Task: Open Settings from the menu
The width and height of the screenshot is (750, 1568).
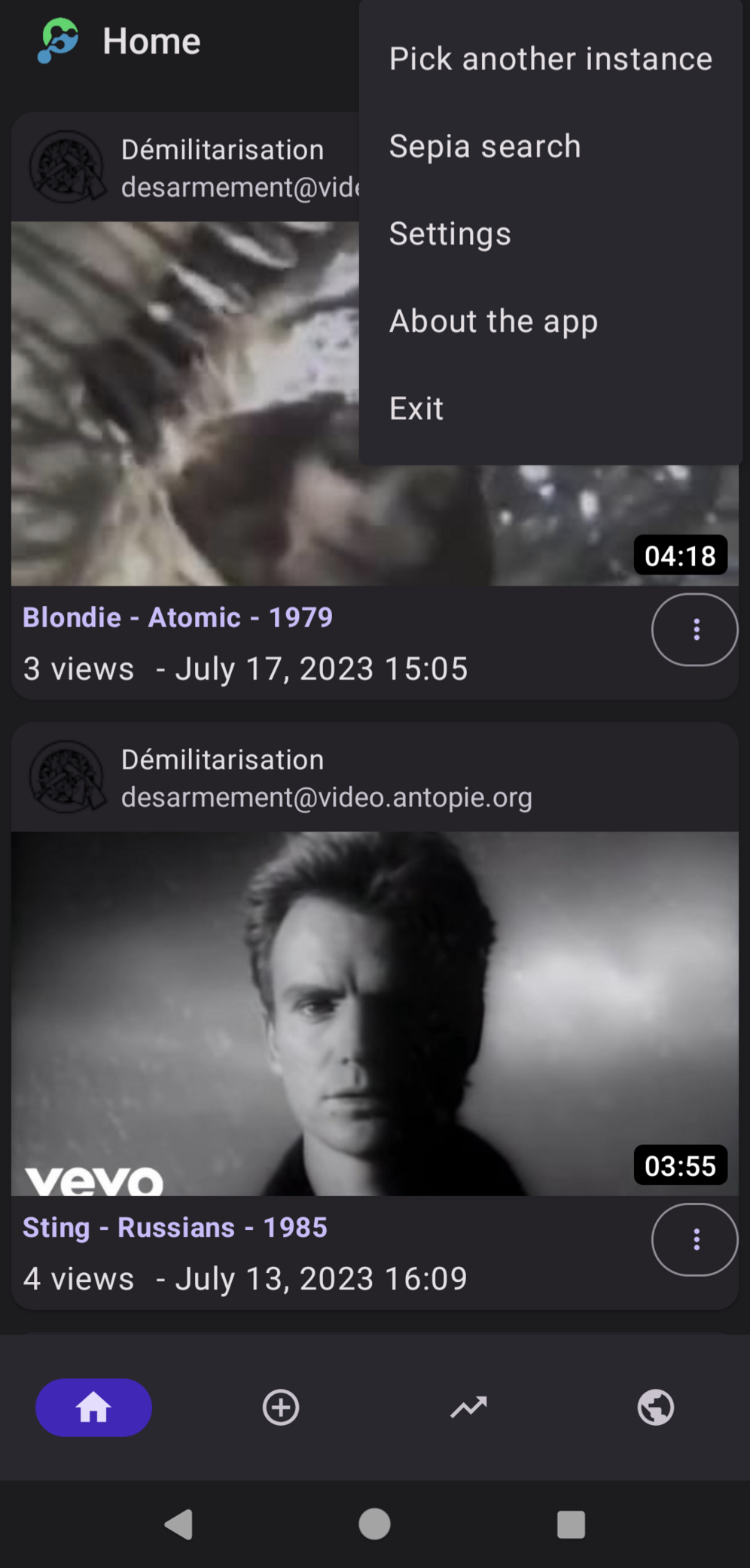Action: 450,233
